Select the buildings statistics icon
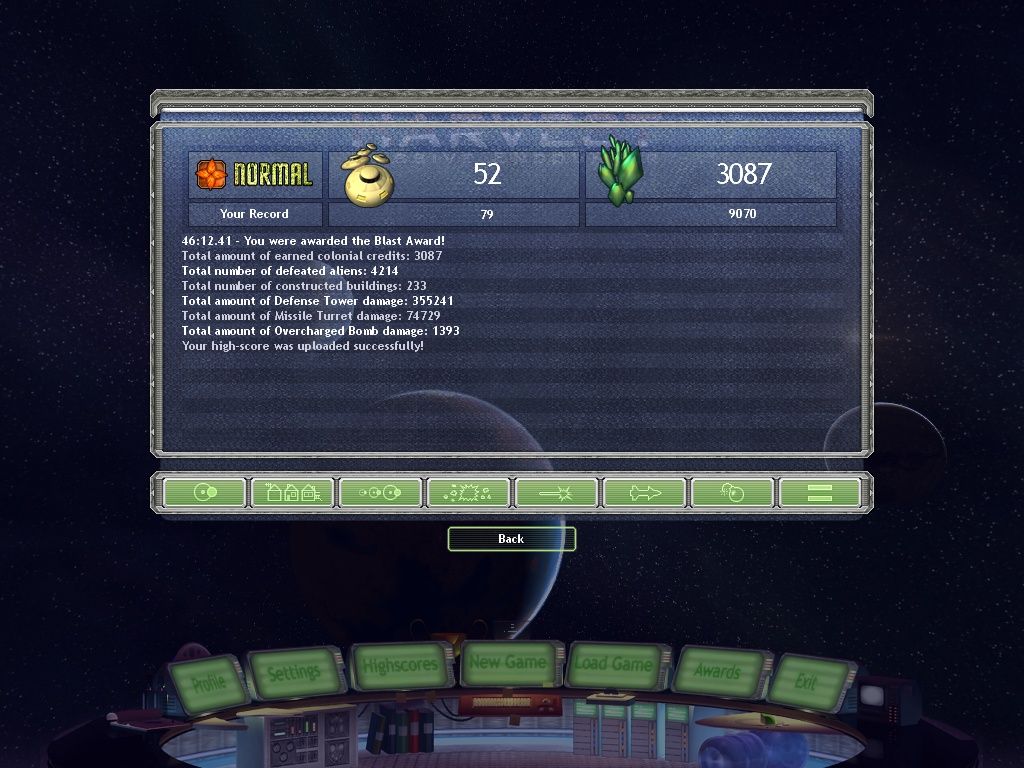 pos(292,493)
